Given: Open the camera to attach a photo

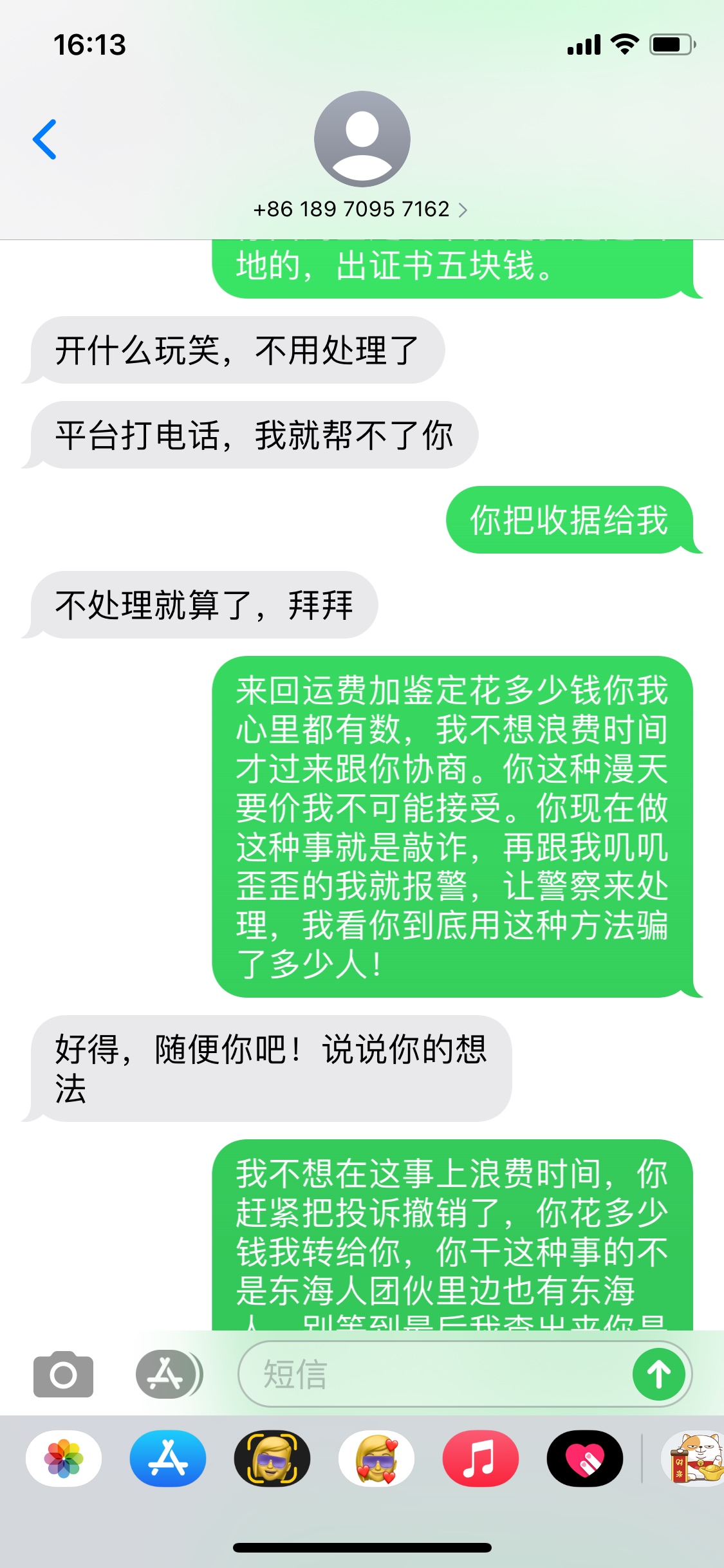Looking at the screenshot, I should point(63,1374).
